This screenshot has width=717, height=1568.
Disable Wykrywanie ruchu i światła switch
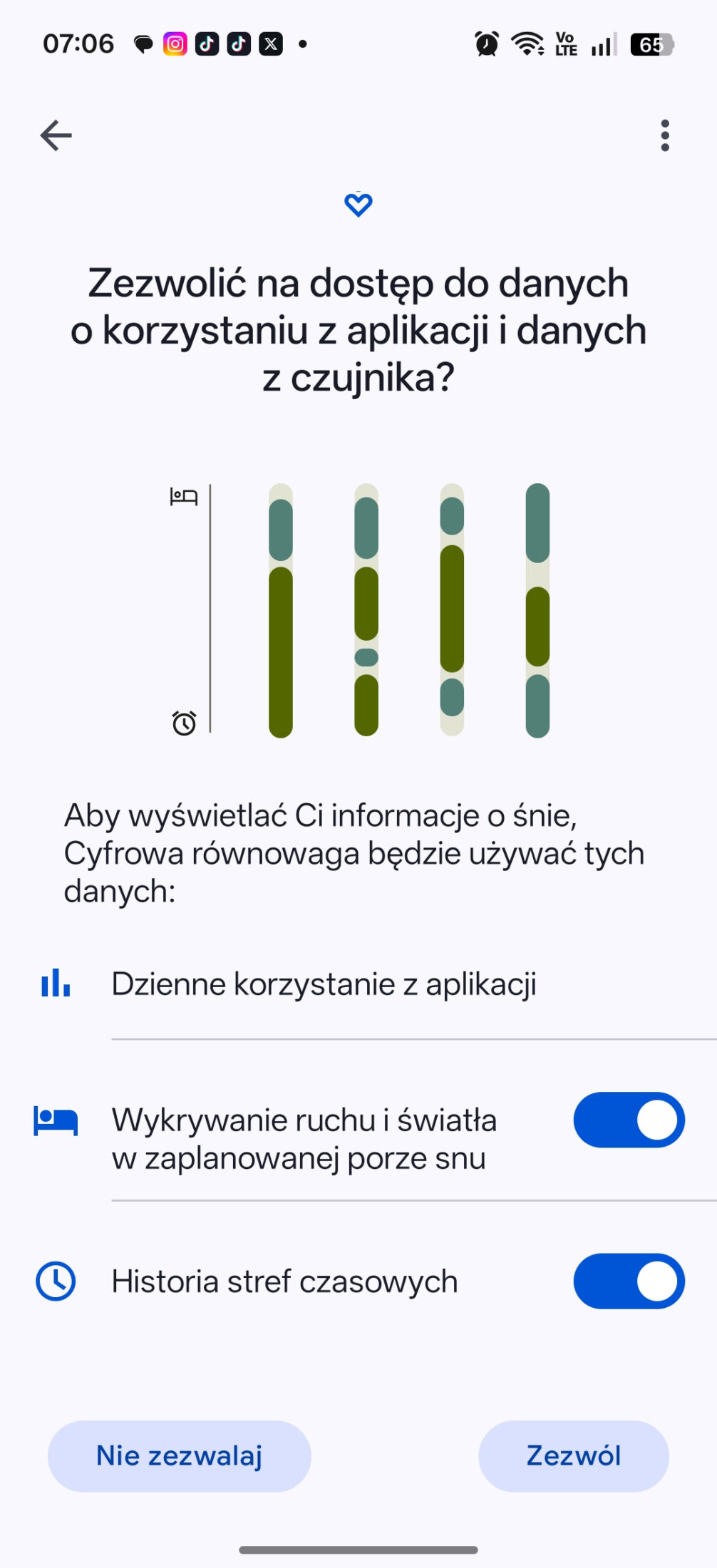(x=629, y=1120)
